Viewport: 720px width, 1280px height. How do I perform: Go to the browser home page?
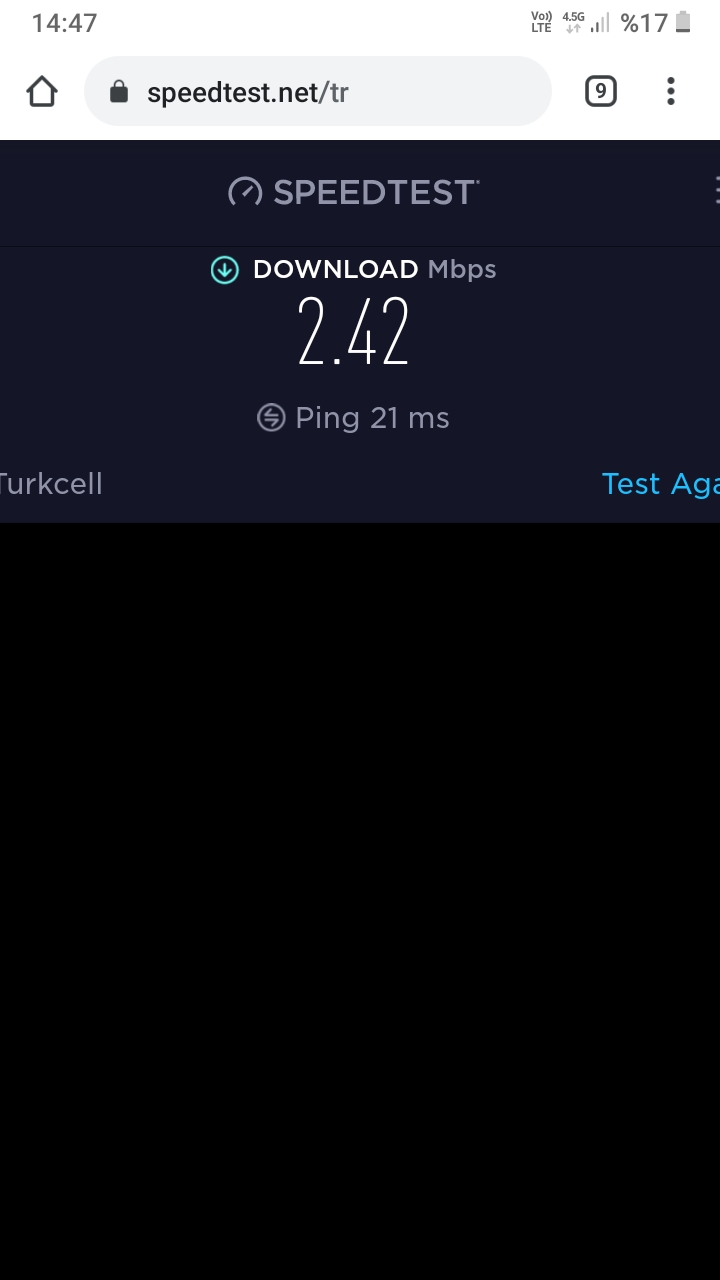pyautogui.click(x=42, y=92)
